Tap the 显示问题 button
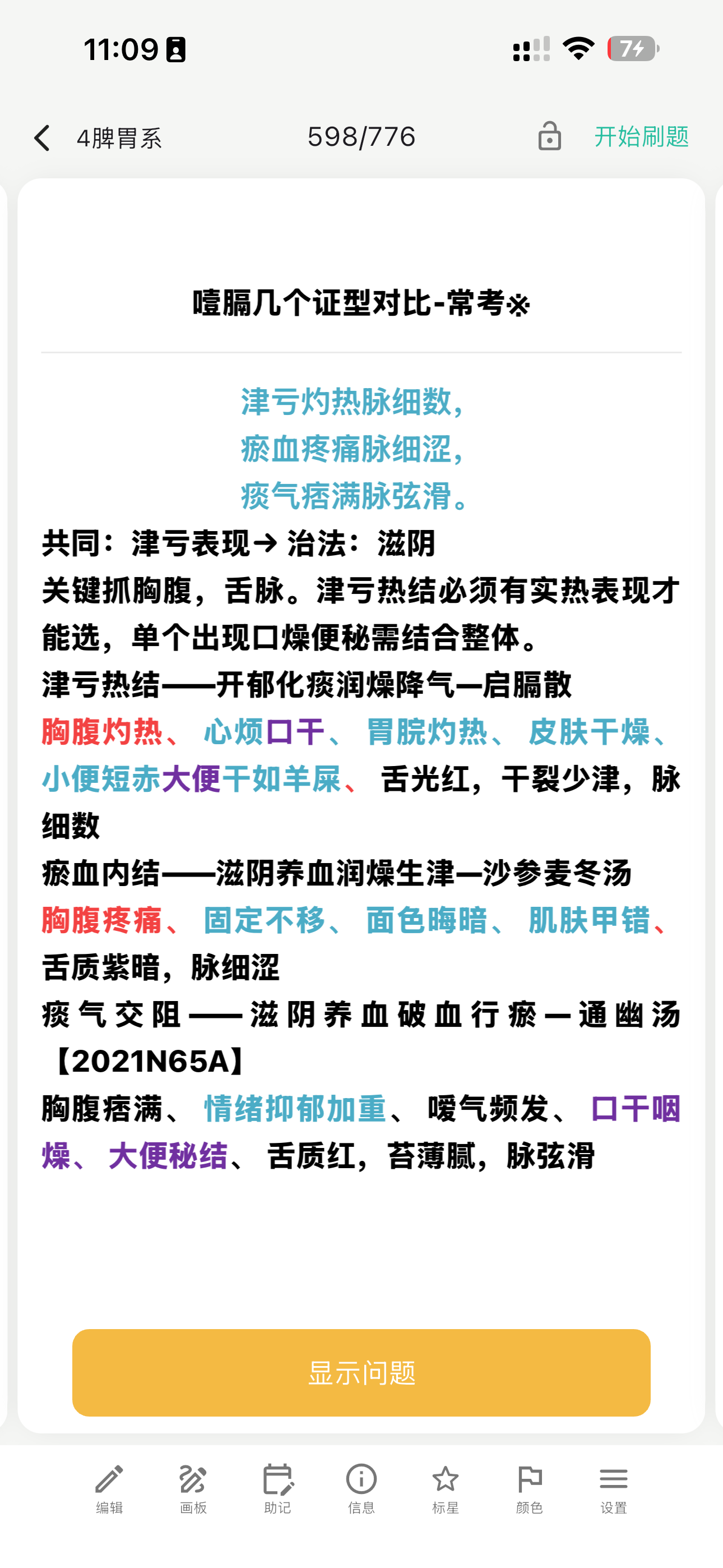This screenshot has height=1568, width=723. coord(361,1373)
